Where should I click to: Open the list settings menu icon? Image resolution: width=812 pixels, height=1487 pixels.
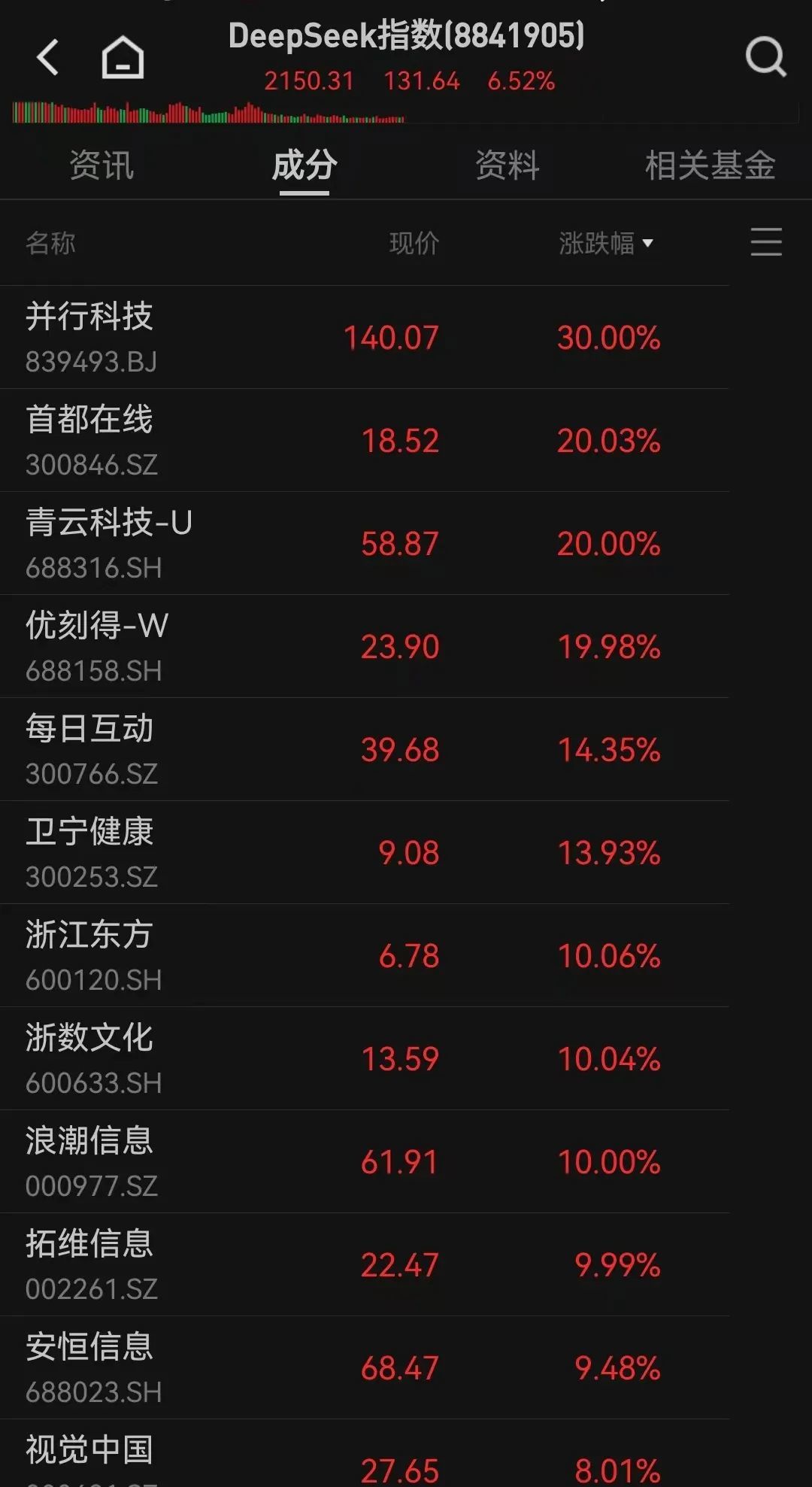point(766,242)
